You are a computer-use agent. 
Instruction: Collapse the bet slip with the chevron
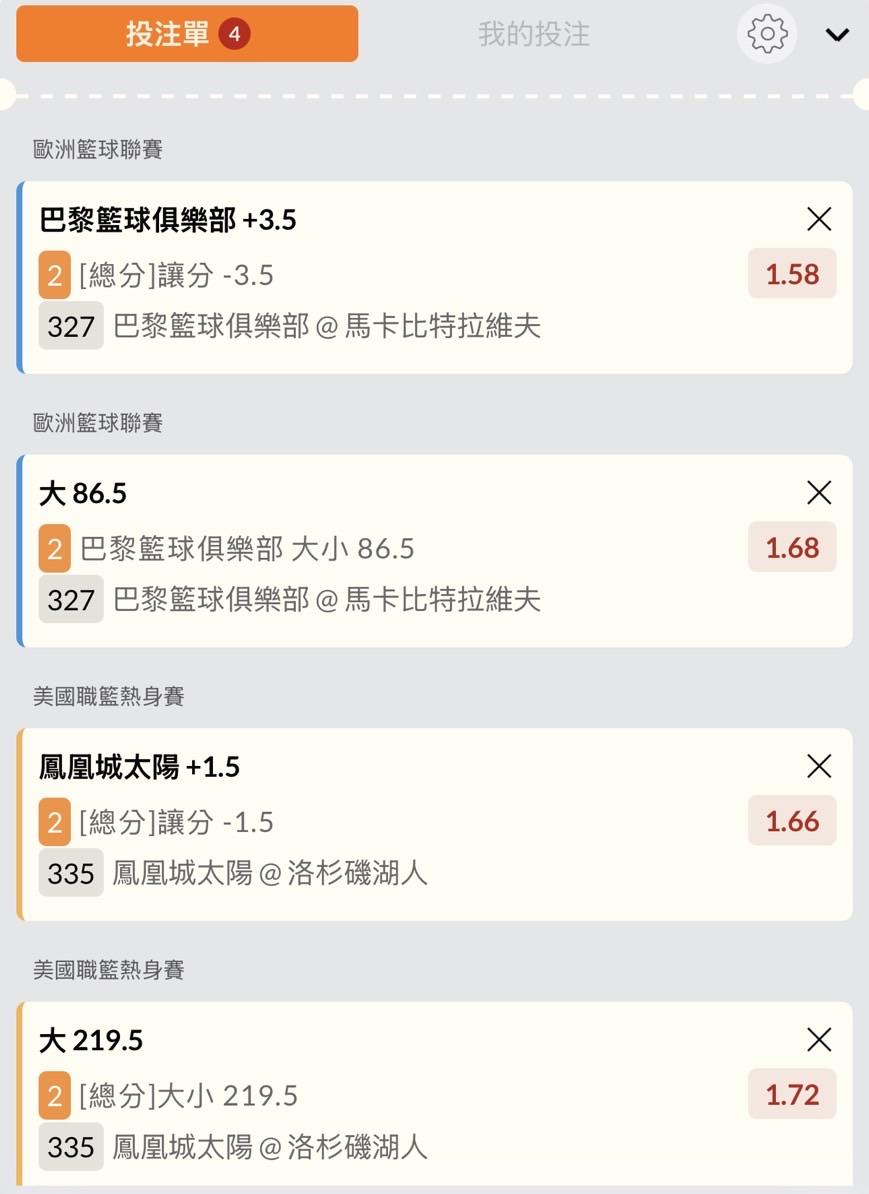pyautogui.click(x=837, y=35)
